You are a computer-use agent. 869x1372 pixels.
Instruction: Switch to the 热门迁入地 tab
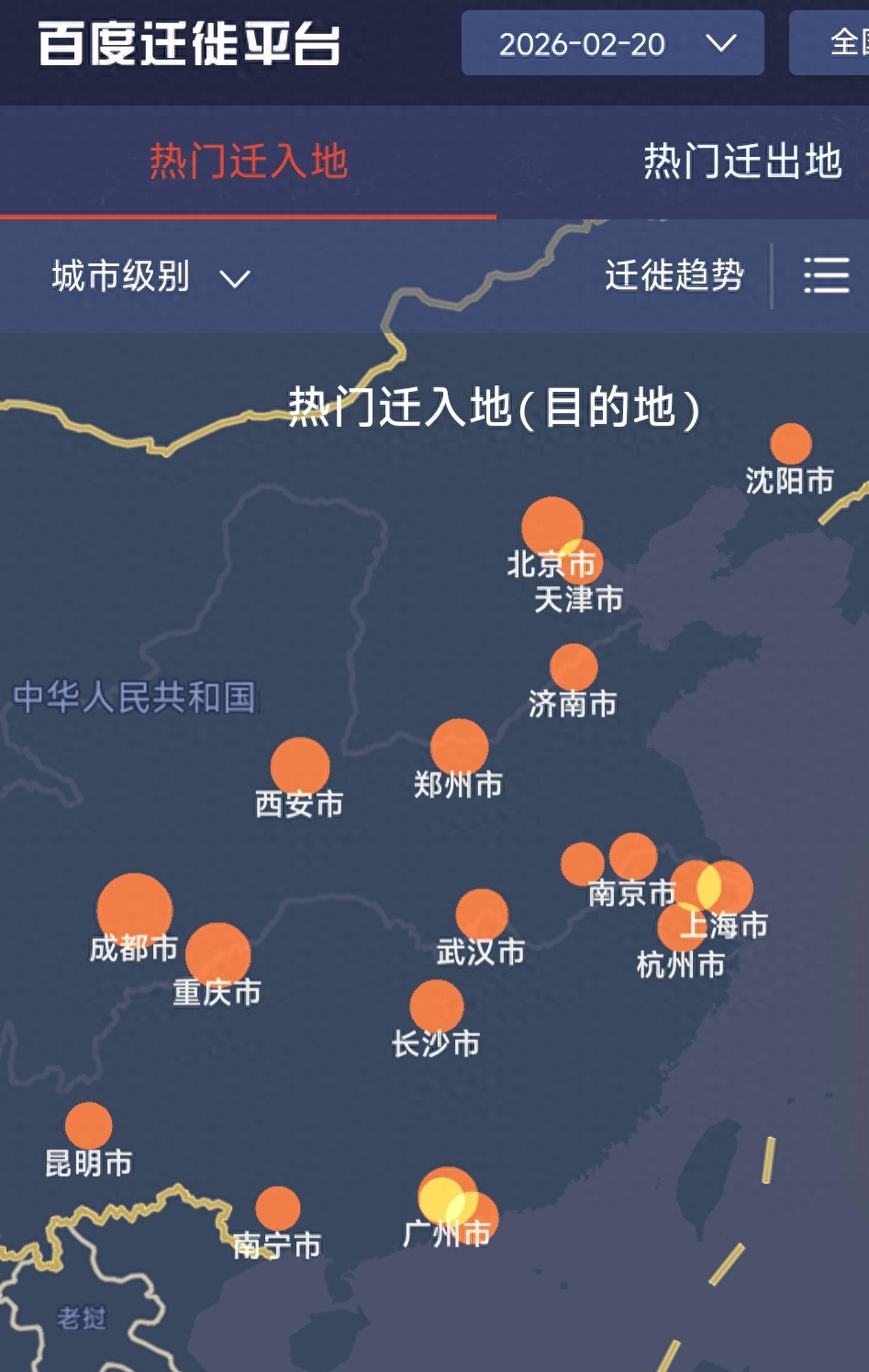click(x=248, y=162)
